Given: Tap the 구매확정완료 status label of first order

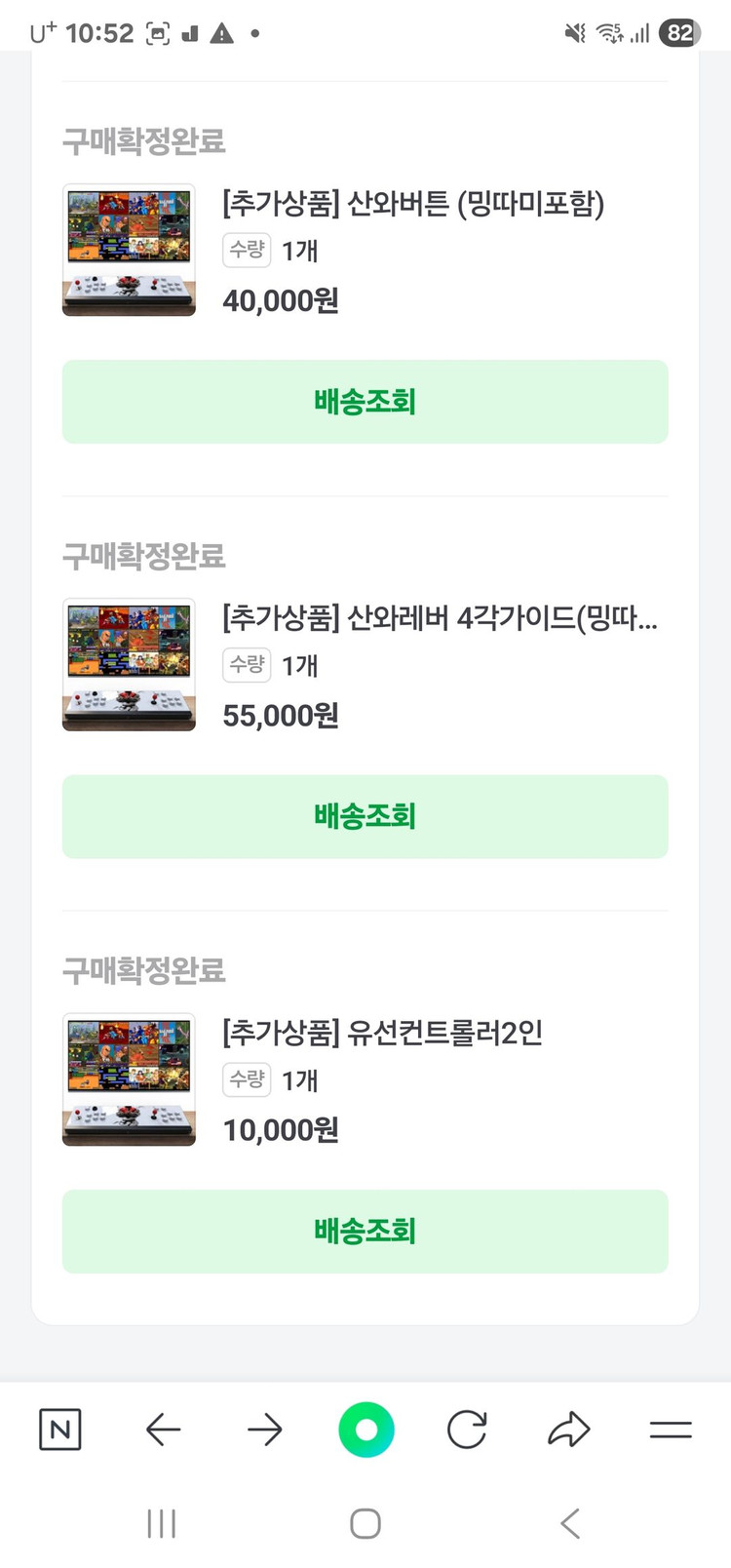Looking at the screenshot, I should pyautogui.click(x=142, y=141).
